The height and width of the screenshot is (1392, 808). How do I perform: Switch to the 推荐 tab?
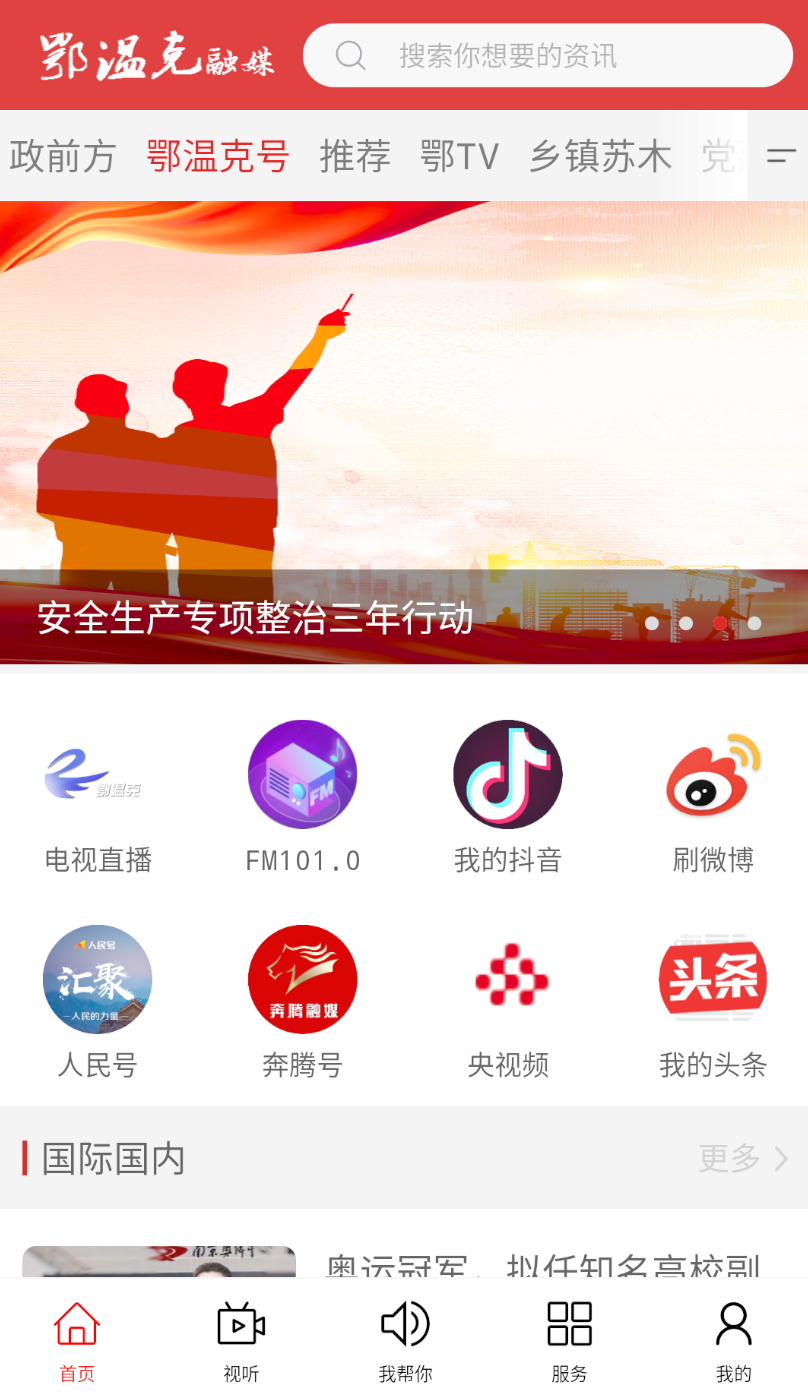355,157
